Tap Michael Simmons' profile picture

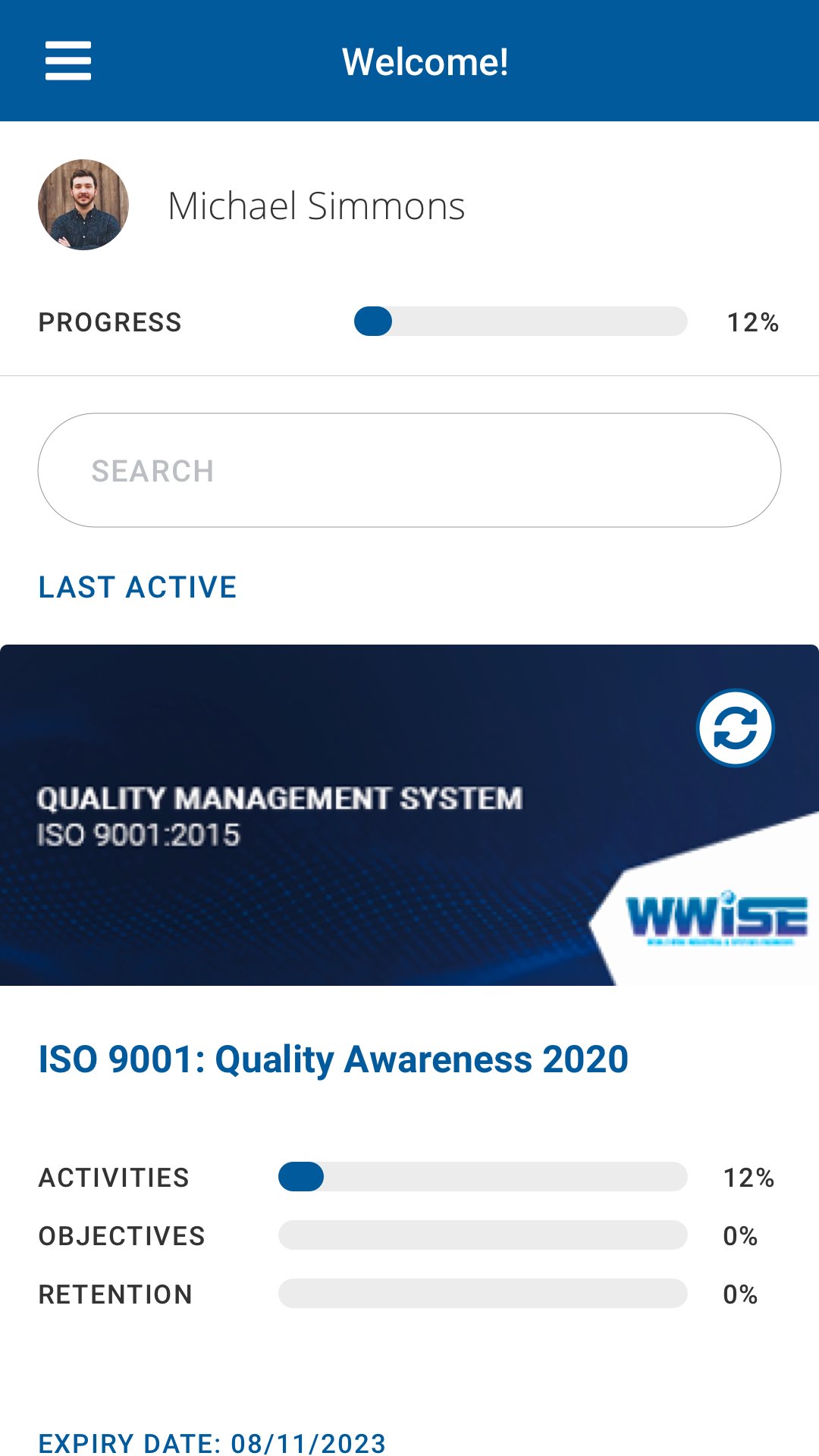pos(83,205)
